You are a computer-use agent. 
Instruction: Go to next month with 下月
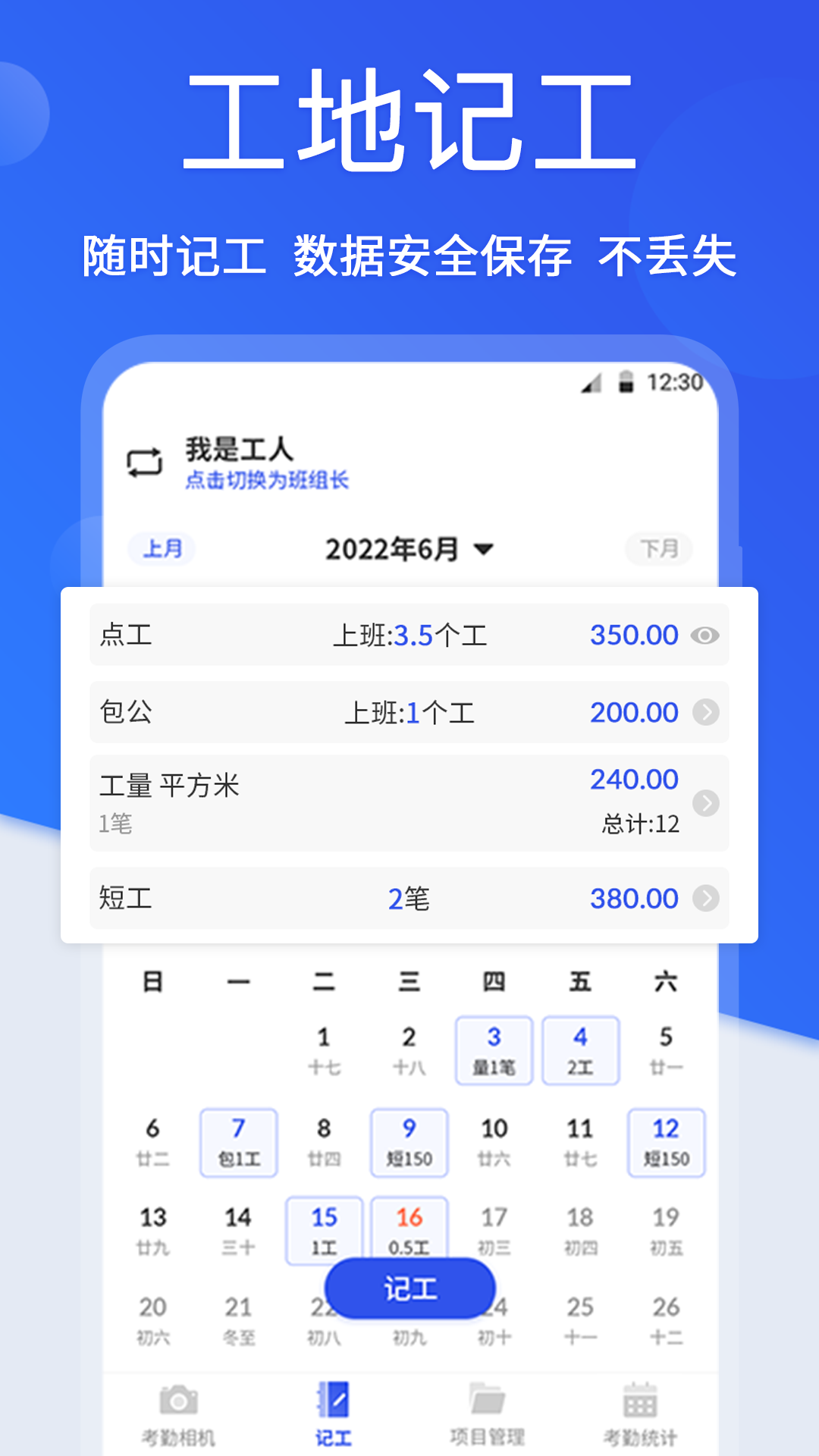coord(658,548)
